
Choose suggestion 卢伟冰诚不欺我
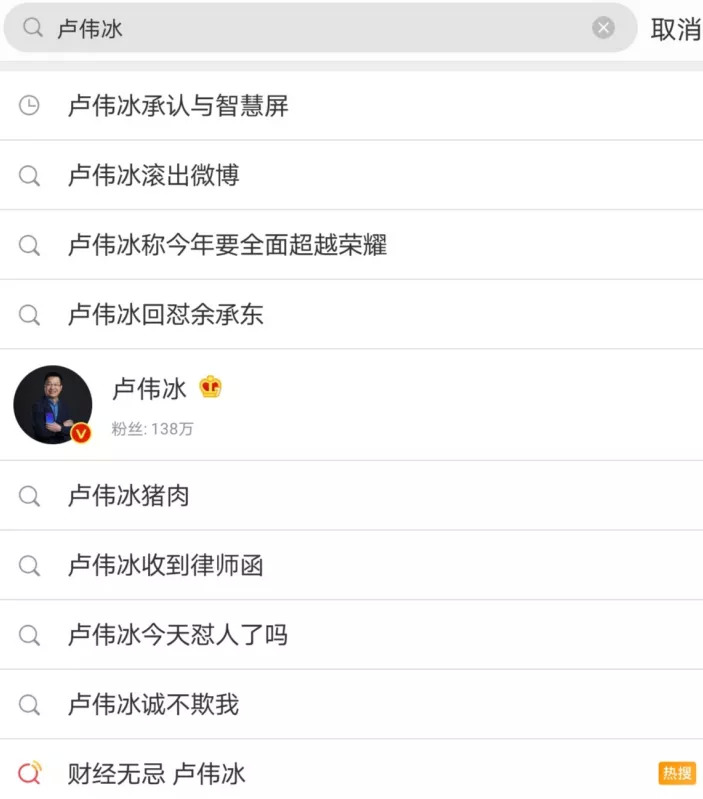pos(154,705)
